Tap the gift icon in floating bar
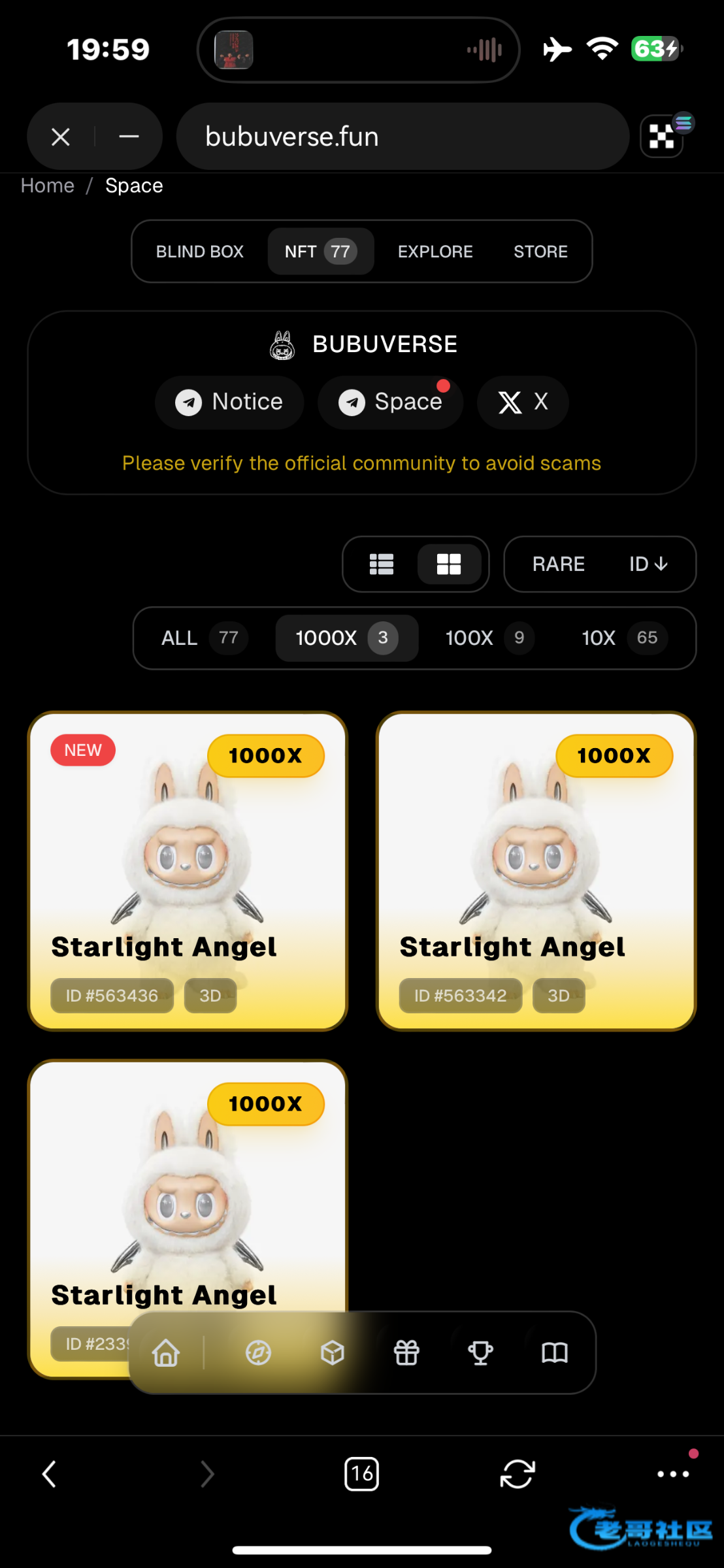This screenshot has width=724, height=1568. pyautogui.click(x=406, y=1353)
